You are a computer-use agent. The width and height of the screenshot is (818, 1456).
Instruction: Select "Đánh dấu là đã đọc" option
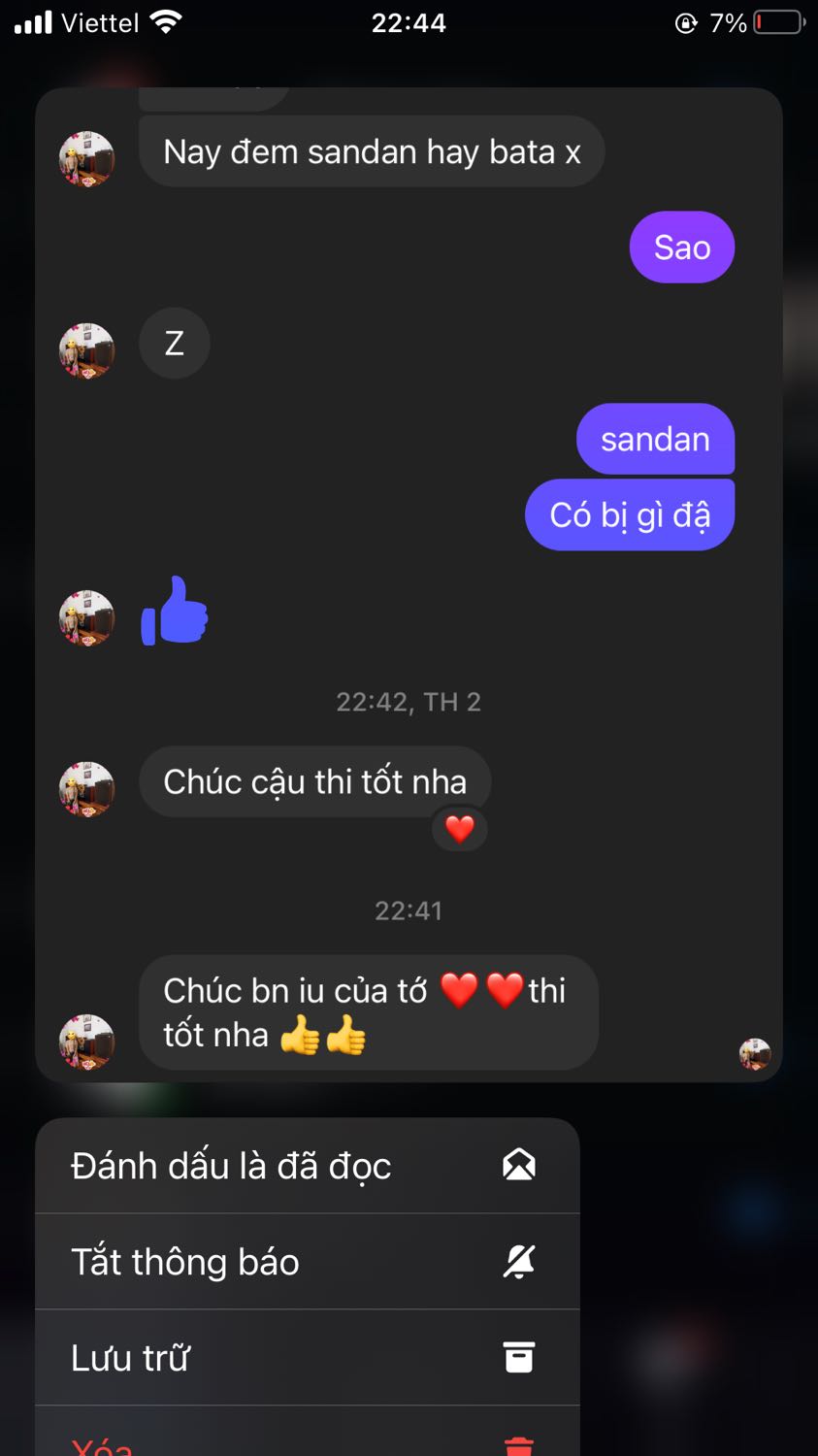pos(307,1166)
